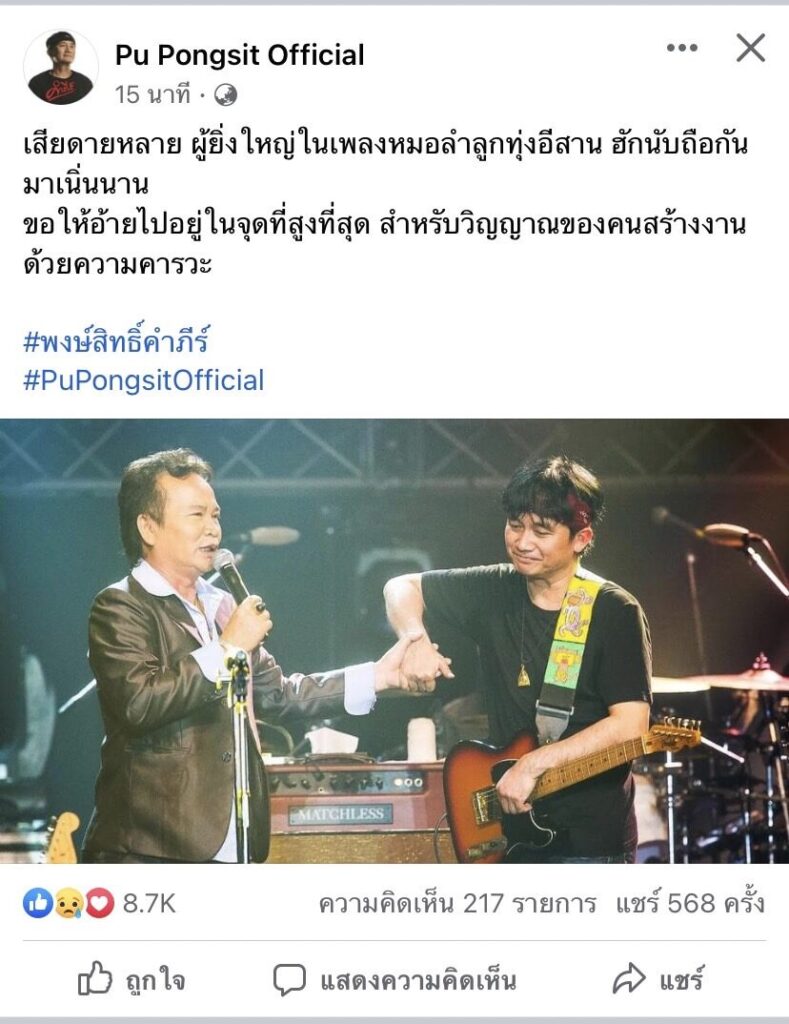The image size is (789, 1024).
Task: Open the post's three-dot options menu
Action: point(682,48)
